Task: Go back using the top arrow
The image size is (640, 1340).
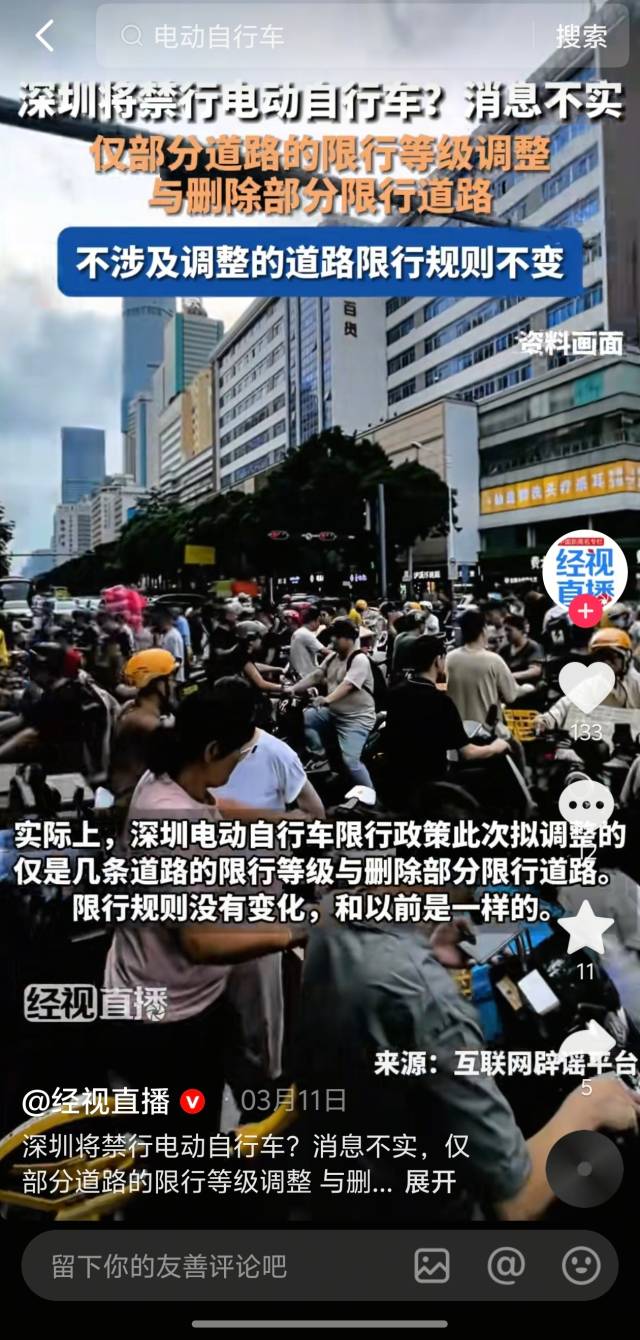Action: [44, 36]
